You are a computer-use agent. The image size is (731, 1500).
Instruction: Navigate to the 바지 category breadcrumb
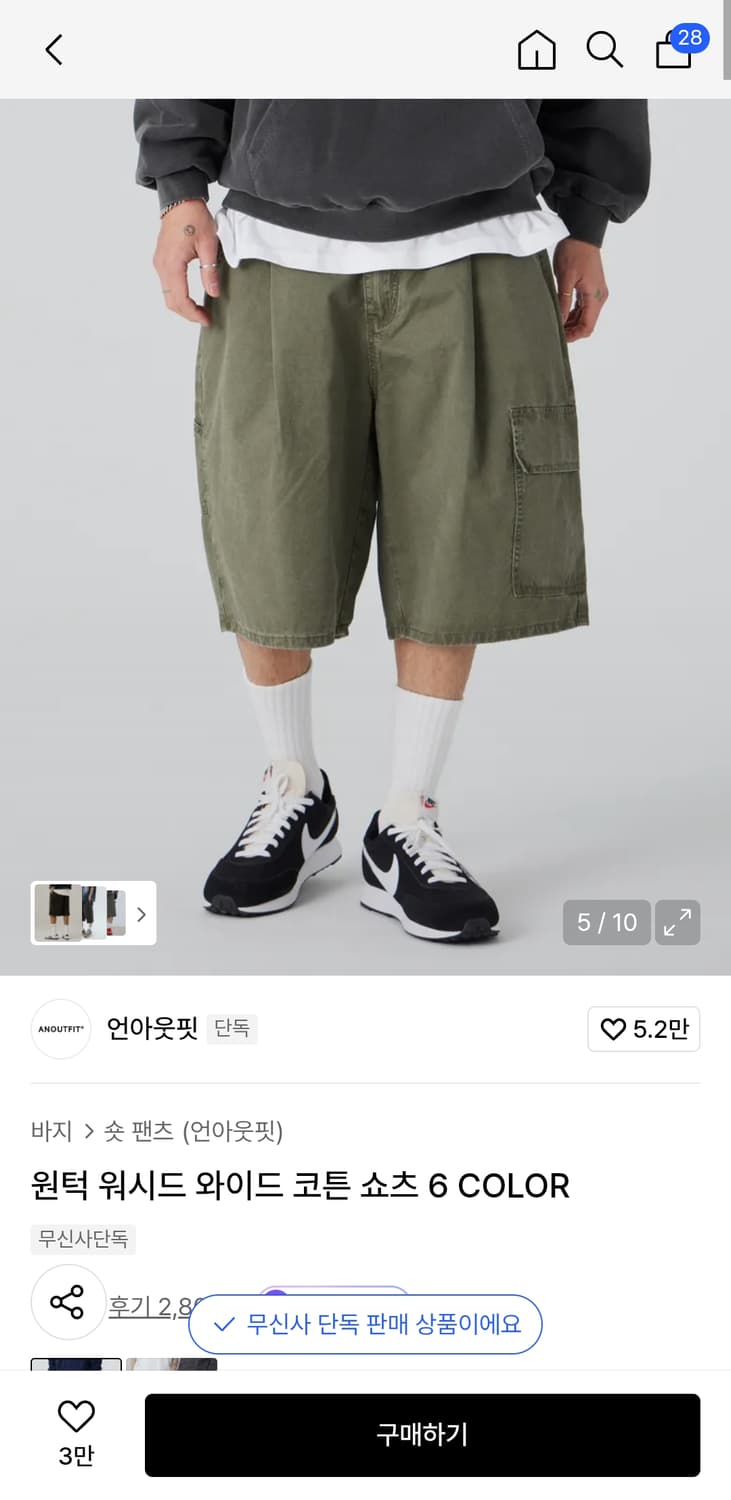[49, 1131]
